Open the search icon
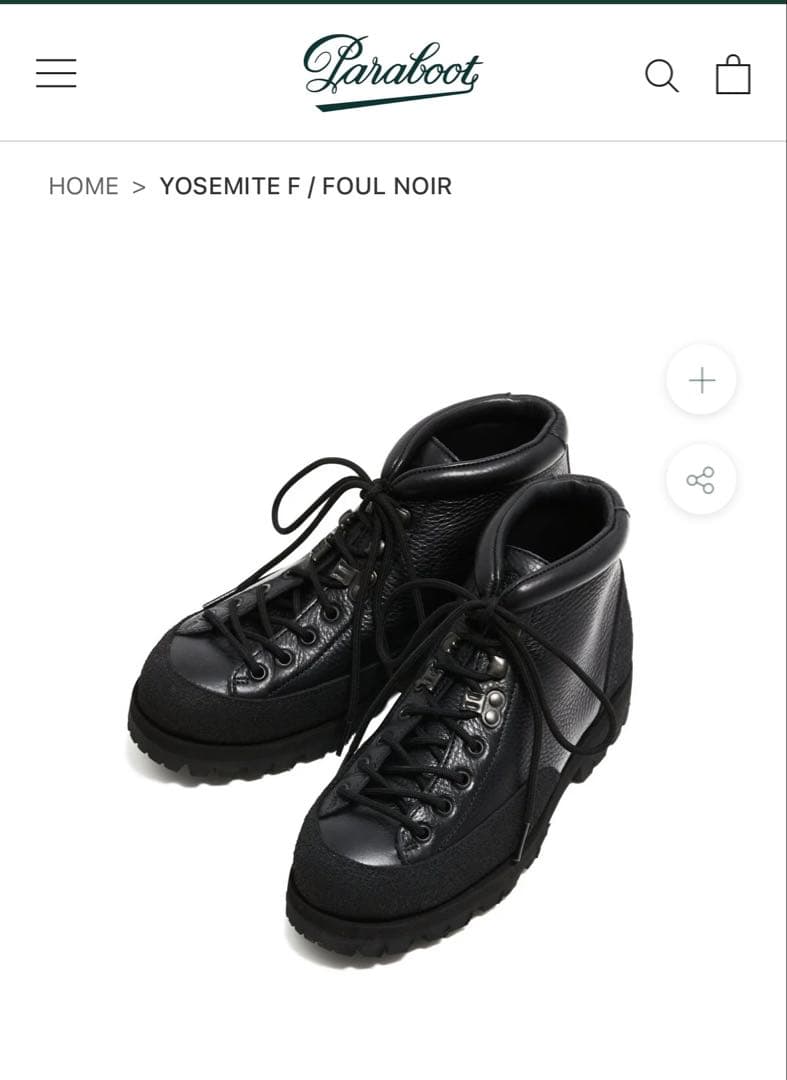The width and height of the screenshot is (787, 1080). (661, 75)
